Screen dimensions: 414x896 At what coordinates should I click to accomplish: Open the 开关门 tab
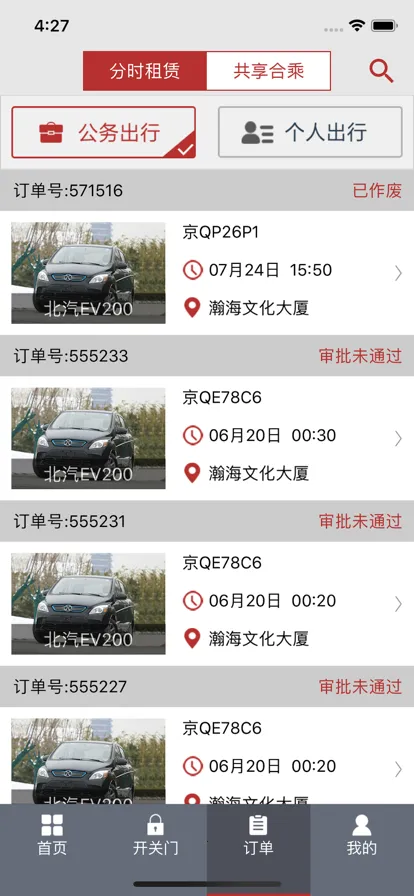(x=156, y=835)
